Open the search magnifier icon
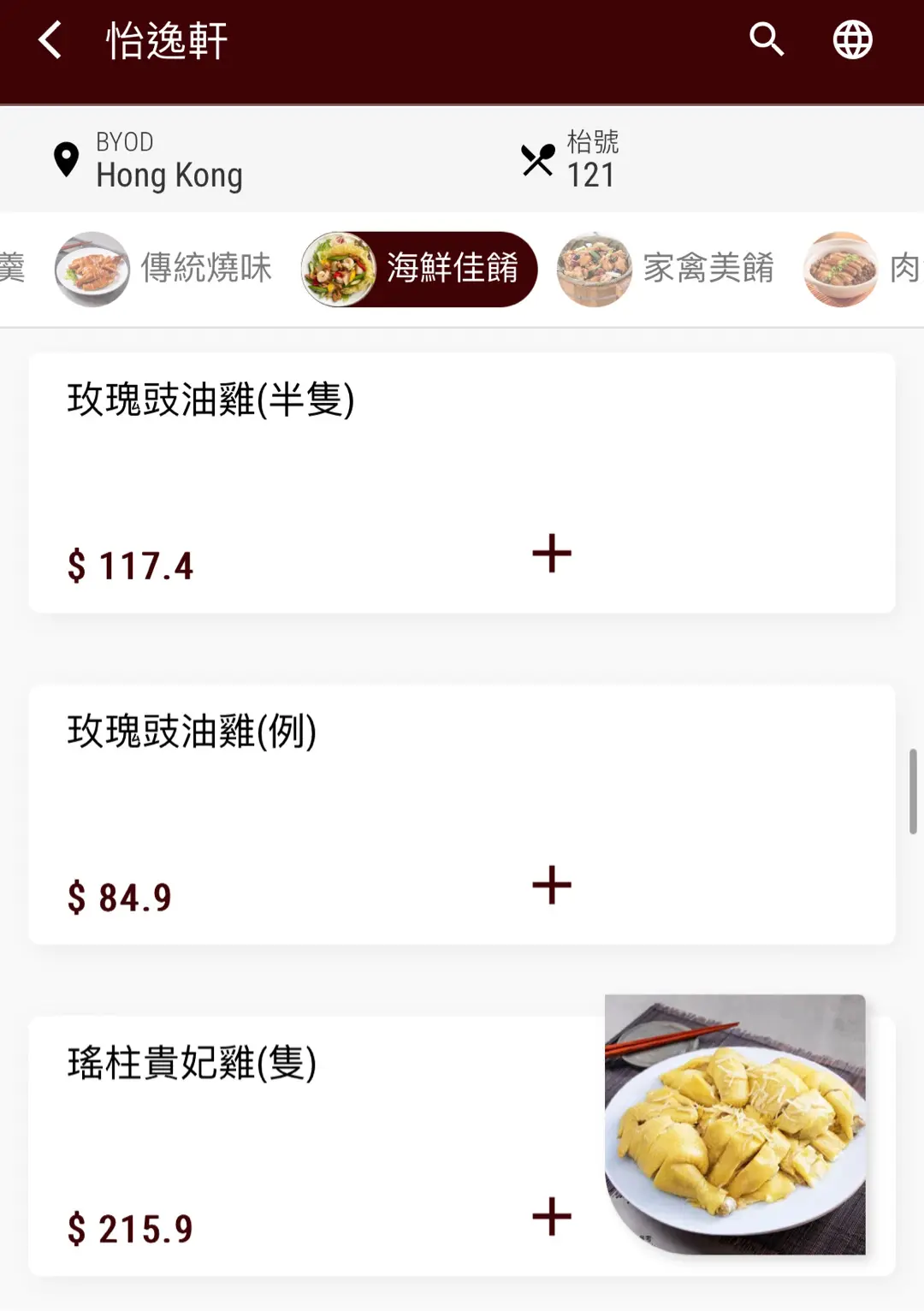 coord(767,39)
